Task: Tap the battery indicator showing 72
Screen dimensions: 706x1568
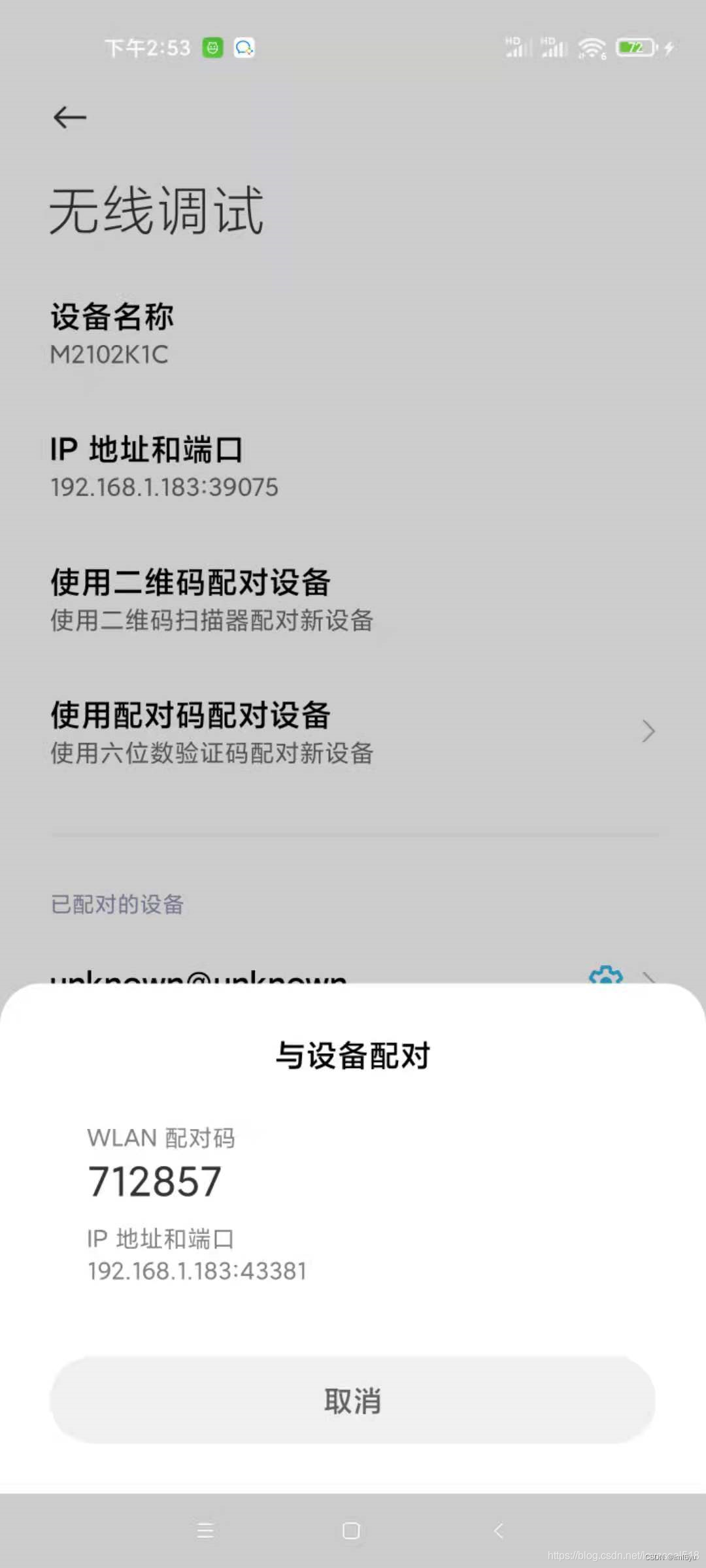Action: pos(634,47)
